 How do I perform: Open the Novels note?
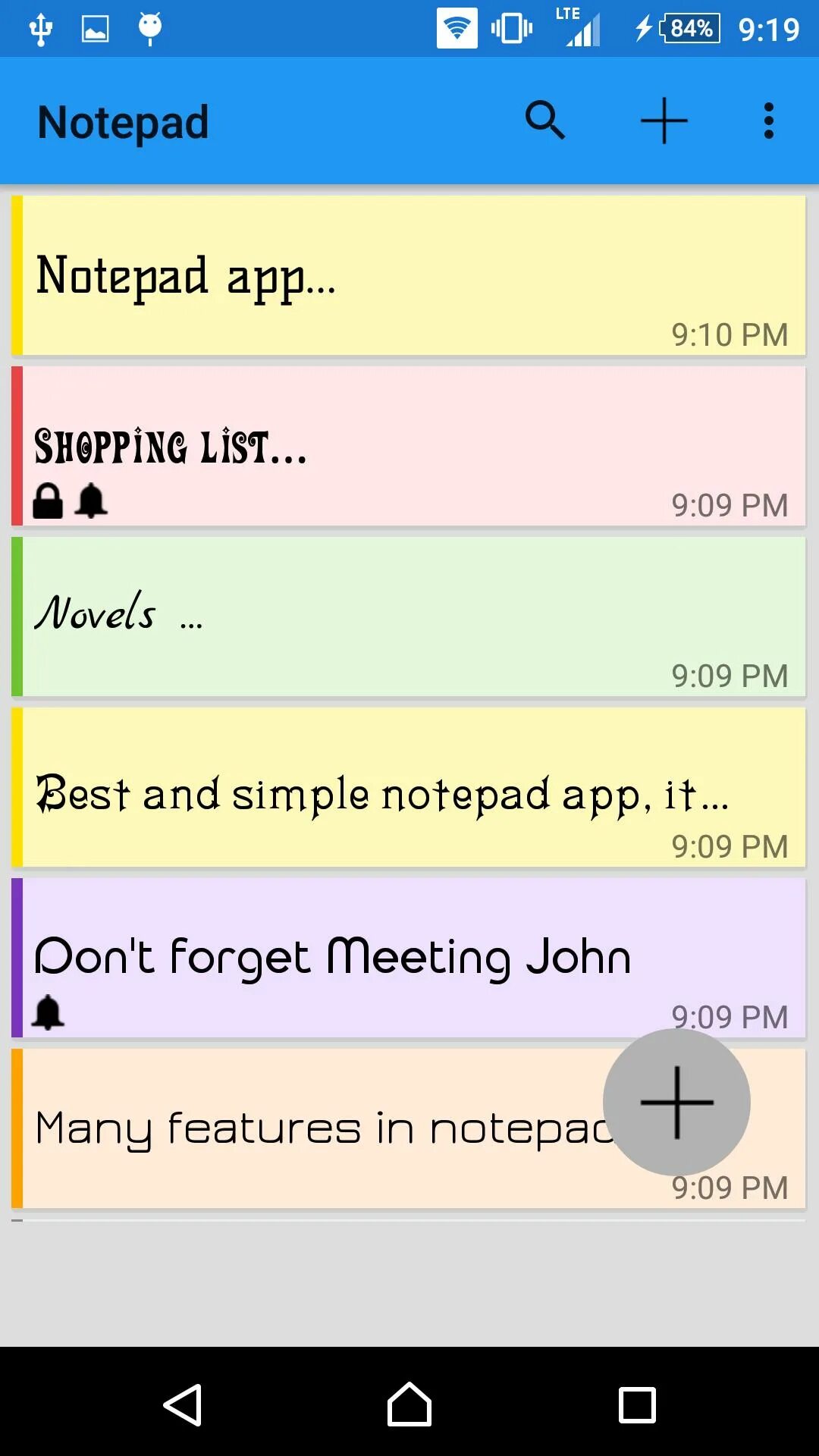pos(409,617)
